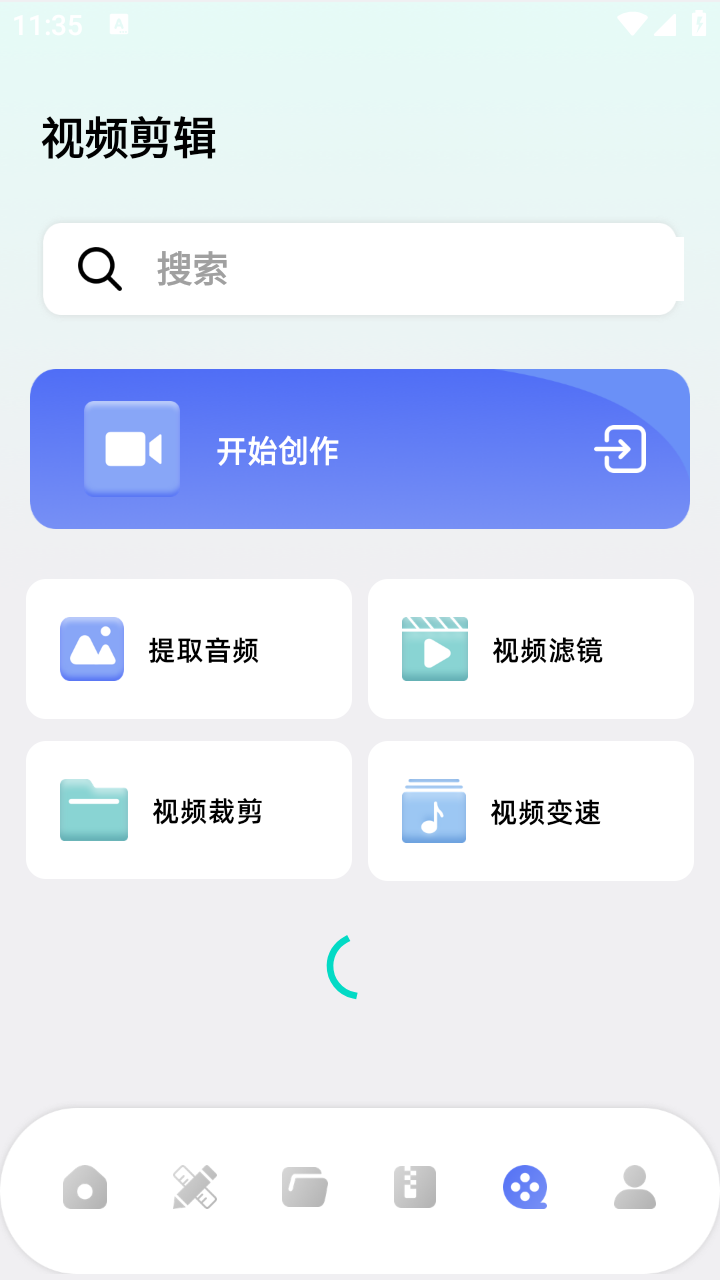Tap the loading spinner below the cards

pos(341,965)
